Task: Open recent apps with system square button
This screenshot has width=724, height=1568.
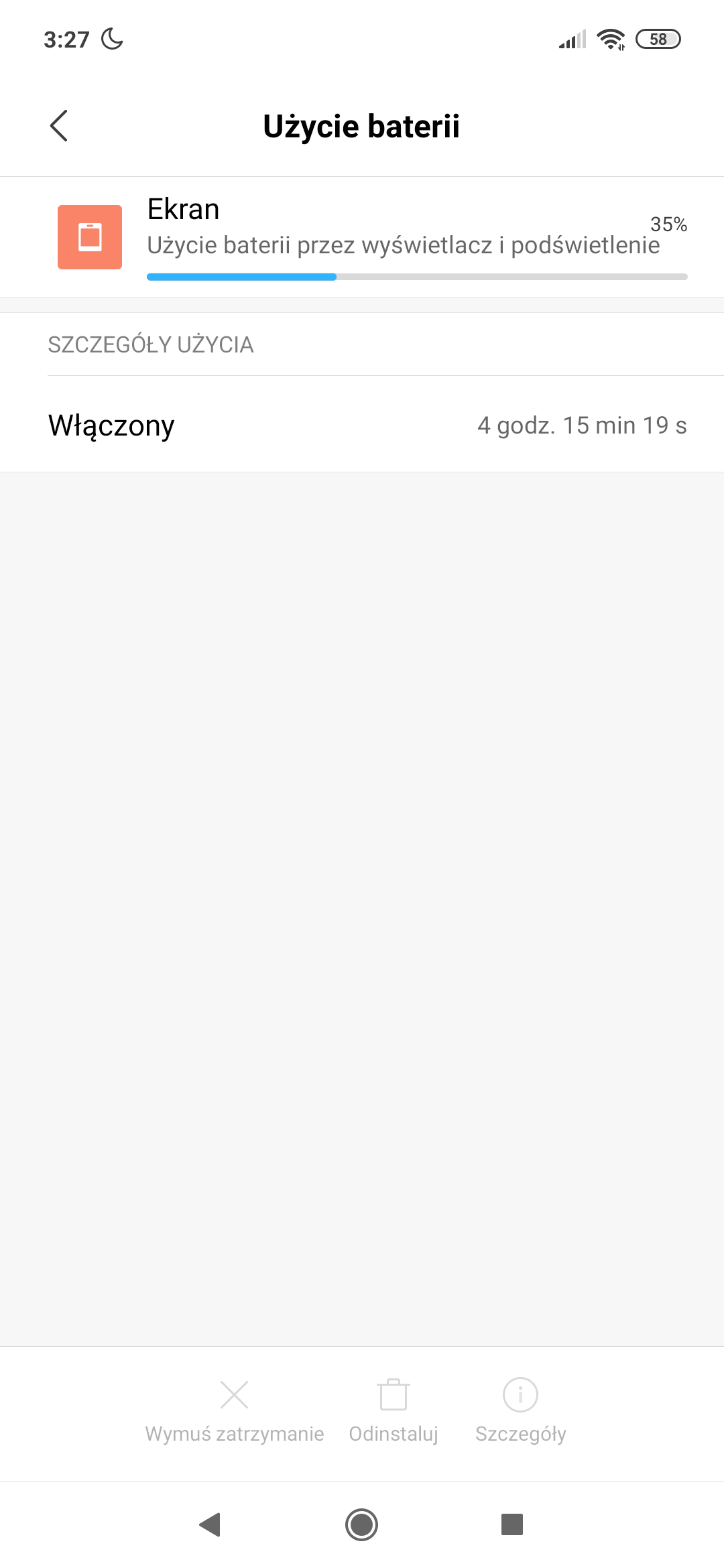Action: coord(512,1524)
